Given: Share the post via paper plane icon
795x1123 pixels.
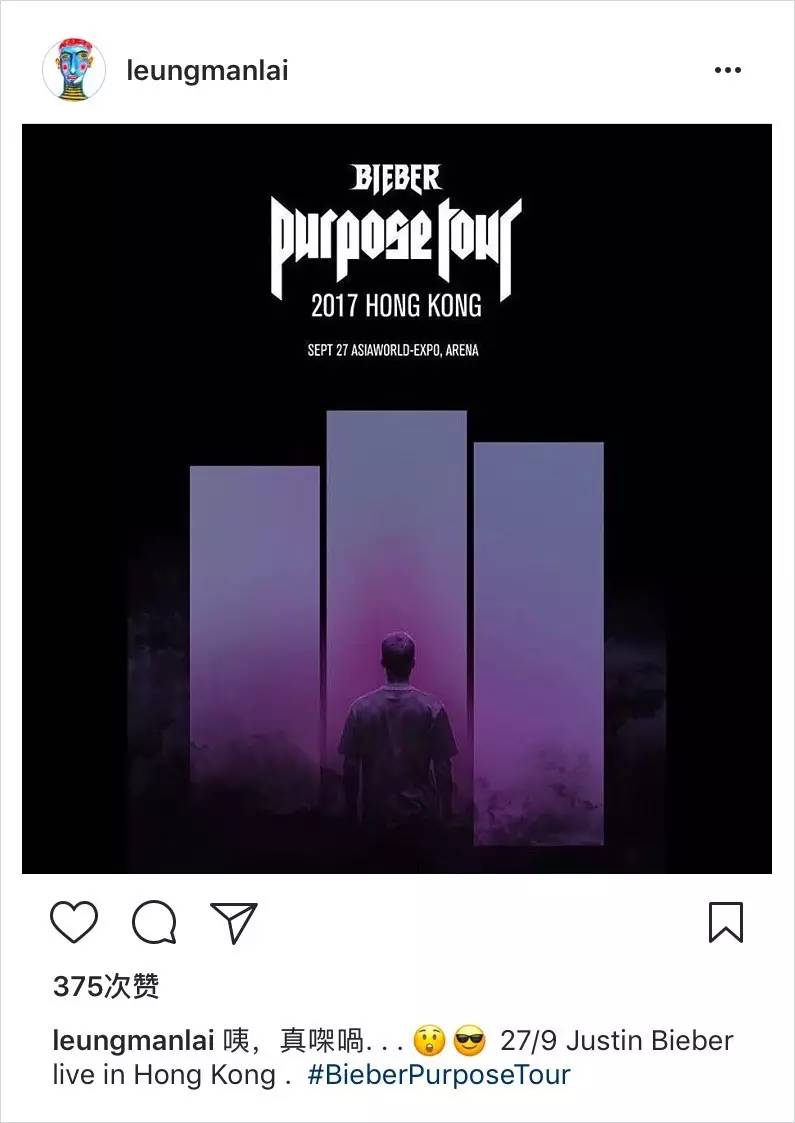Looking at the screenshot, I should pos(234,922).
